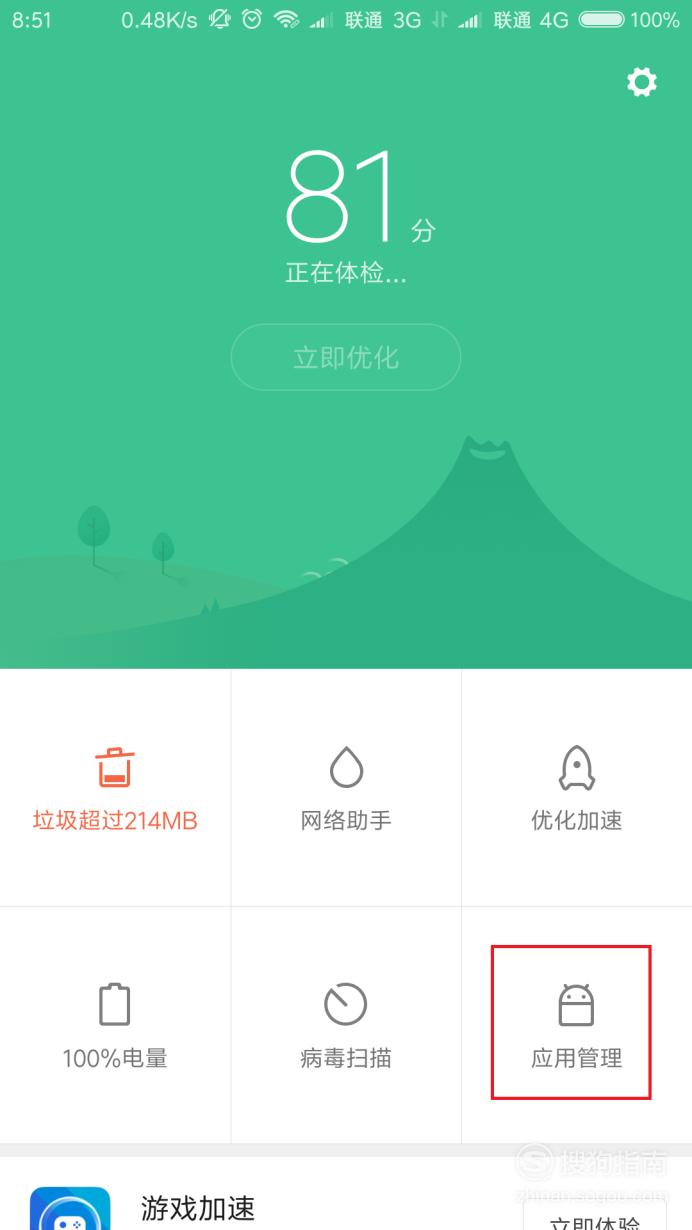Tap the 立即优化 button
Viewport: 692px width, 1230px height.
click(346, 357)
